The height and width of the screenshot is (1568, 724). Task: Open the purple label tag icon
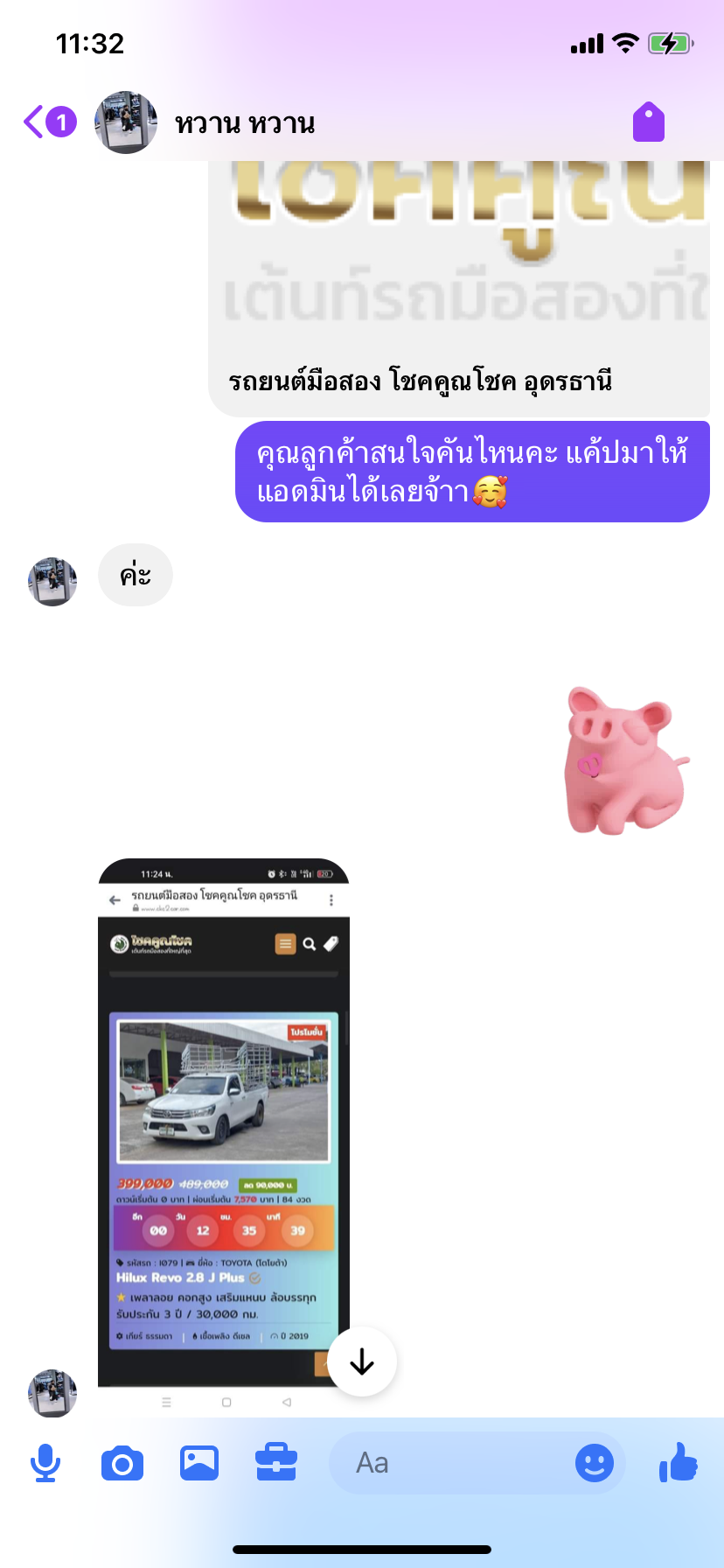[x=649, y=122]
